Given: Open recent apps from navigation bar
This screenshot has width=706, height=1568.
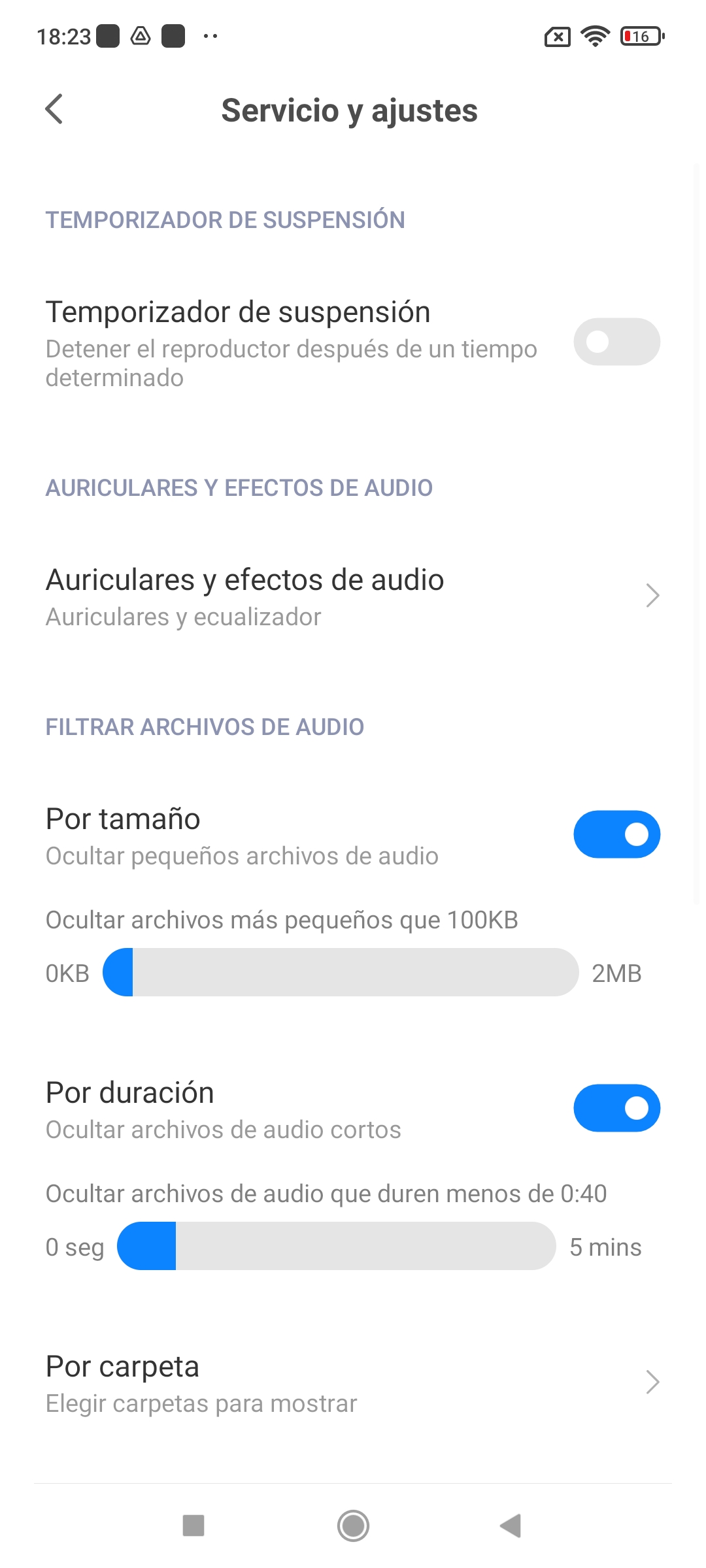Looking at the screenshot, I should [193, 1526].
